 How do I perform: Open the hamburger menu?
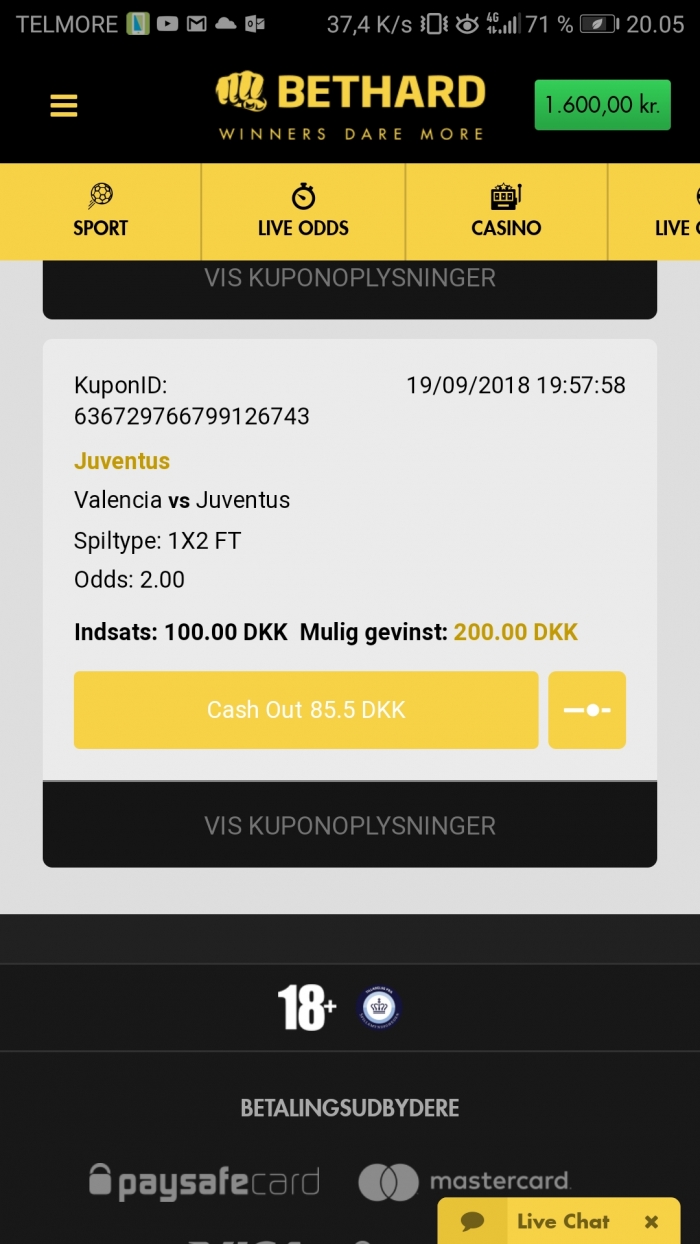pyautogui.click(x=64, y=105)
